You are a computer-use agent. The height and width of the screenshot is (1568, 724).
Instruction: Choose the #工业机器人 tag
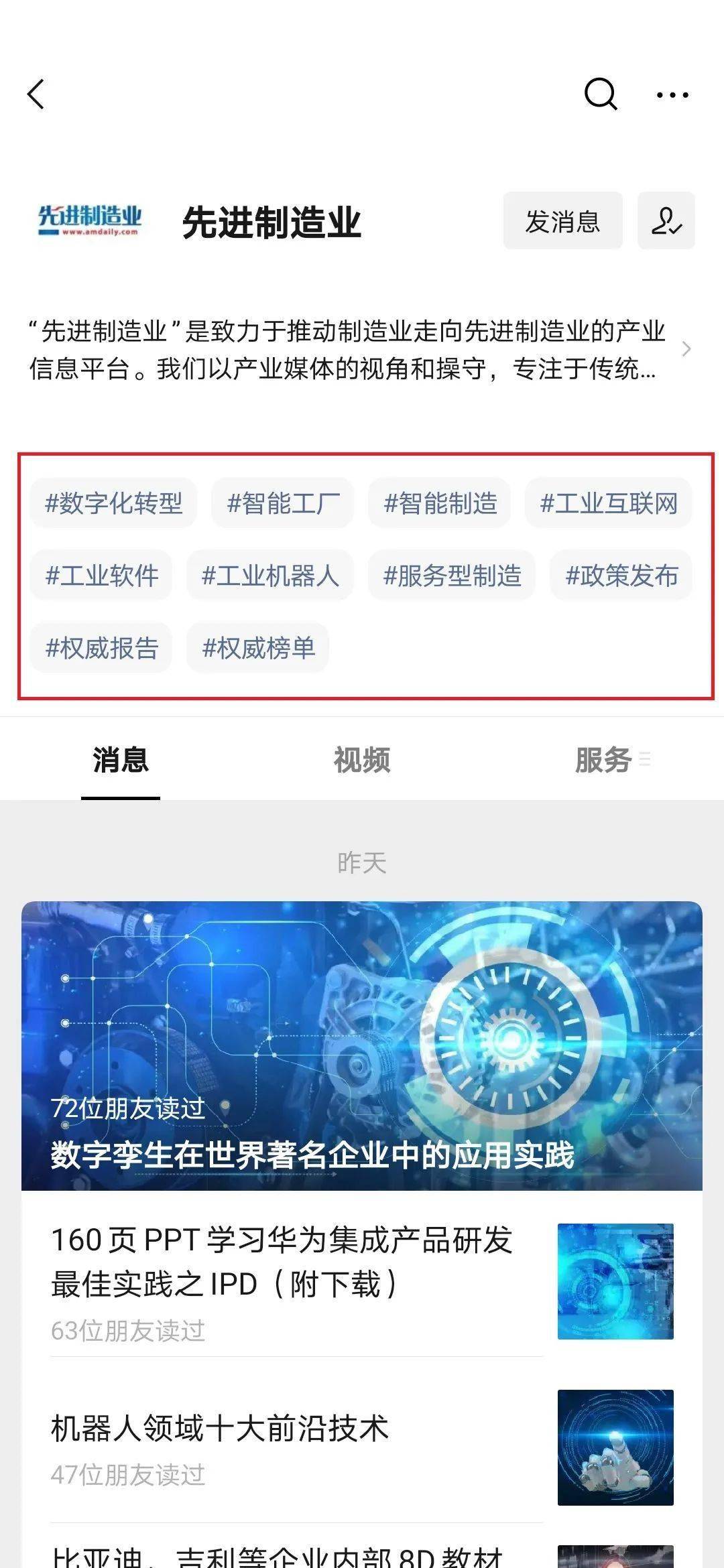click(x=270, y=576)
